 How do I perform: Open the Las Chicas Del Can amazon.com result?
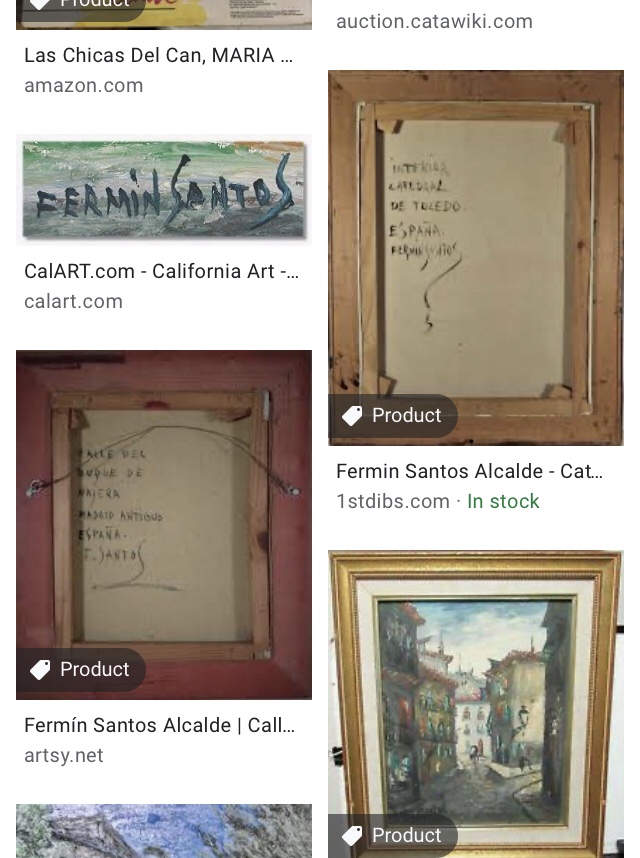pyautogui.click(x=158, y=55)
